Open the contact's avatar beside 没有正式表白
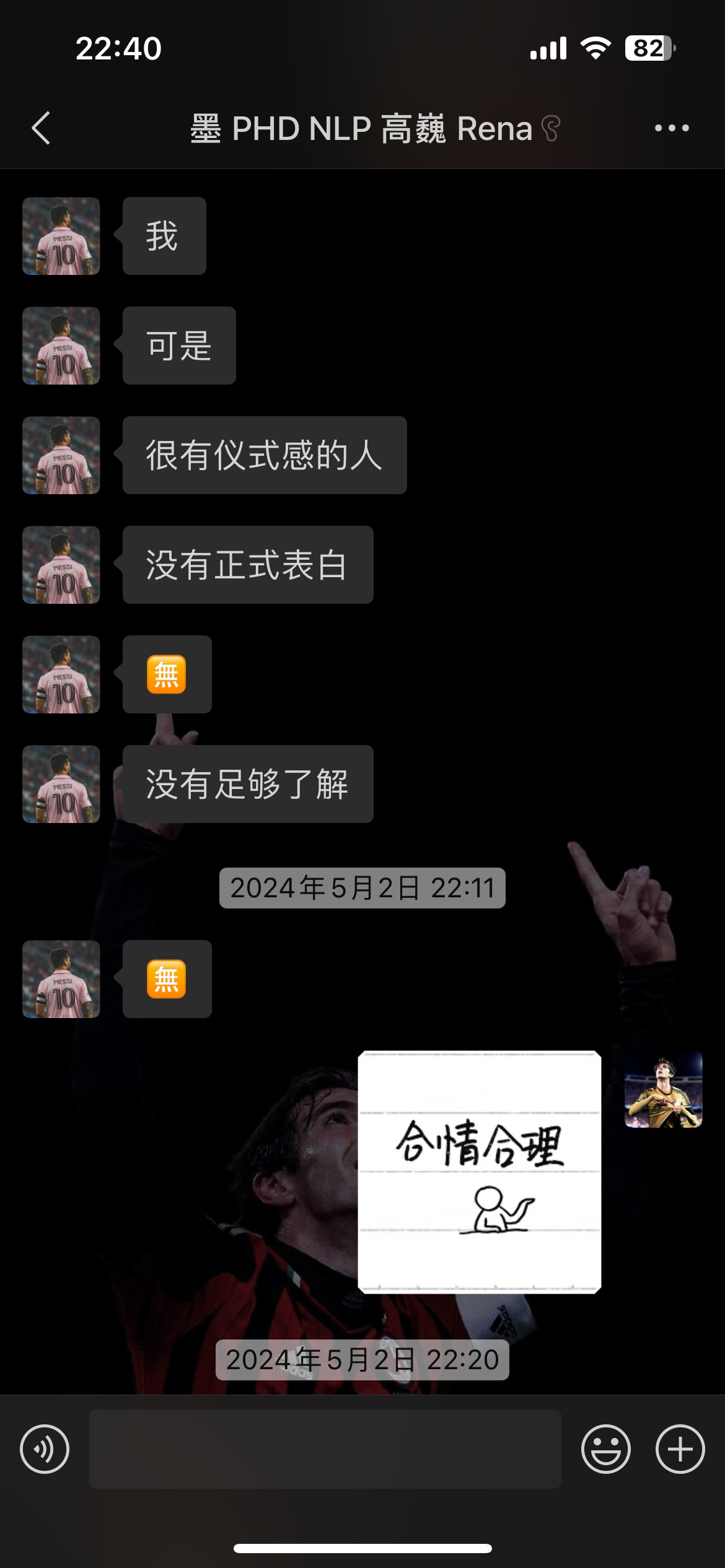The width and height of the screenshot is (725, 1568). 61,565
